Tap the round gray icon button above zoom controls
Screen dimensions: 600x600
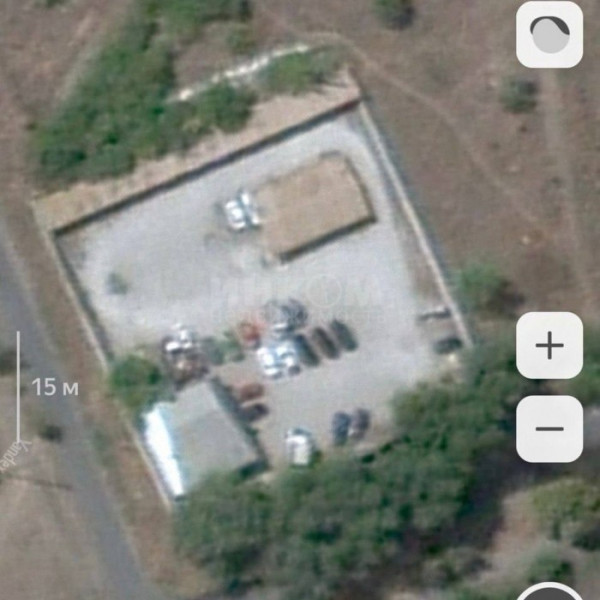point(549,35)
